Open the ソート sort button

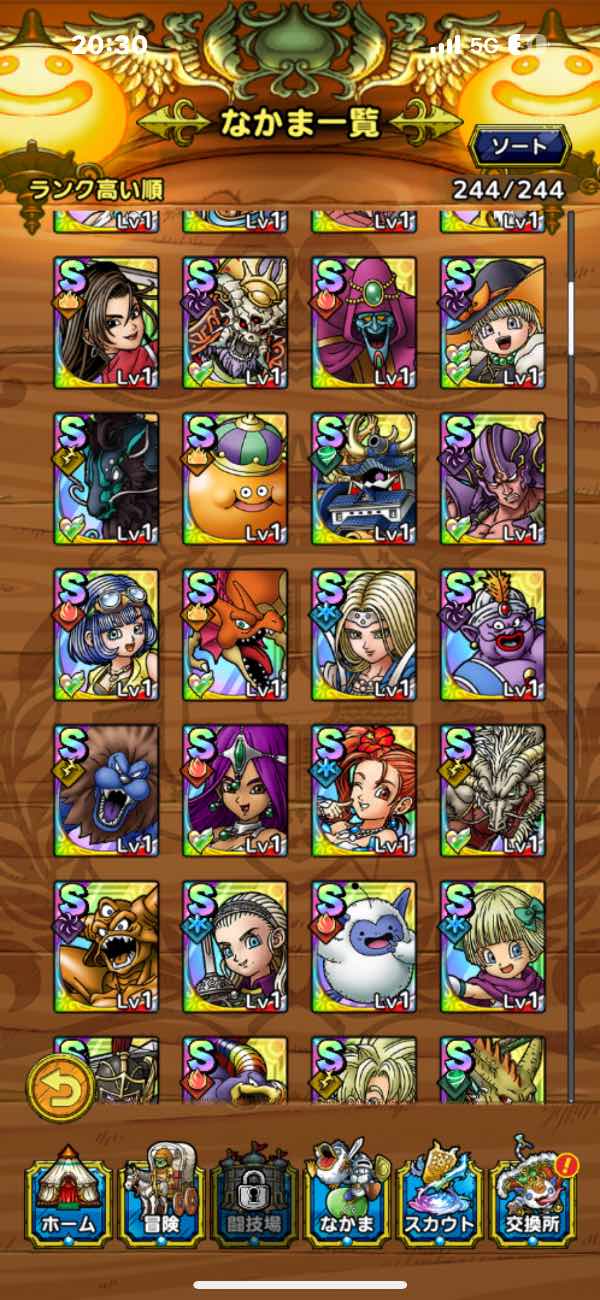pos(520,147)
